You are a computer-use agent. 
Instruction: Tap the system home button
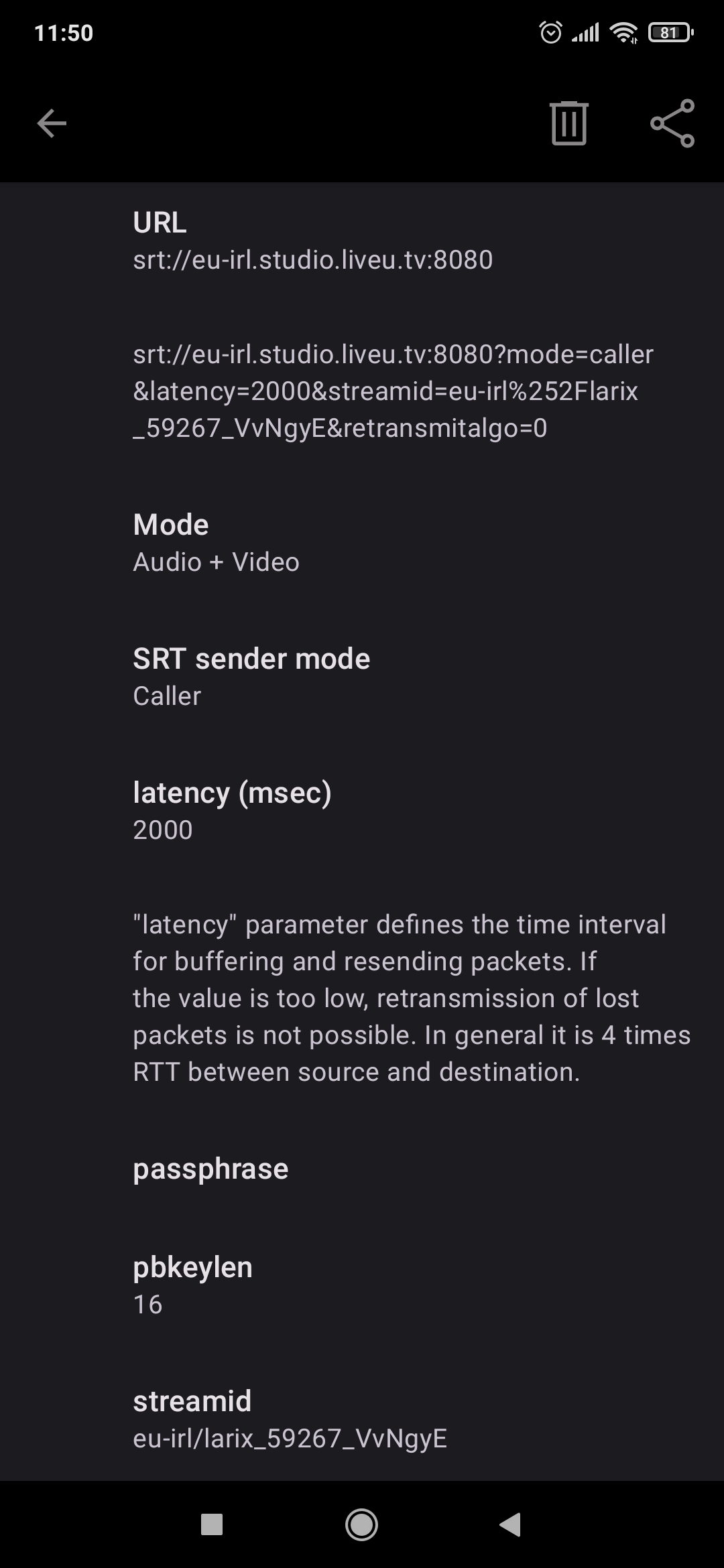point(361,1524)
